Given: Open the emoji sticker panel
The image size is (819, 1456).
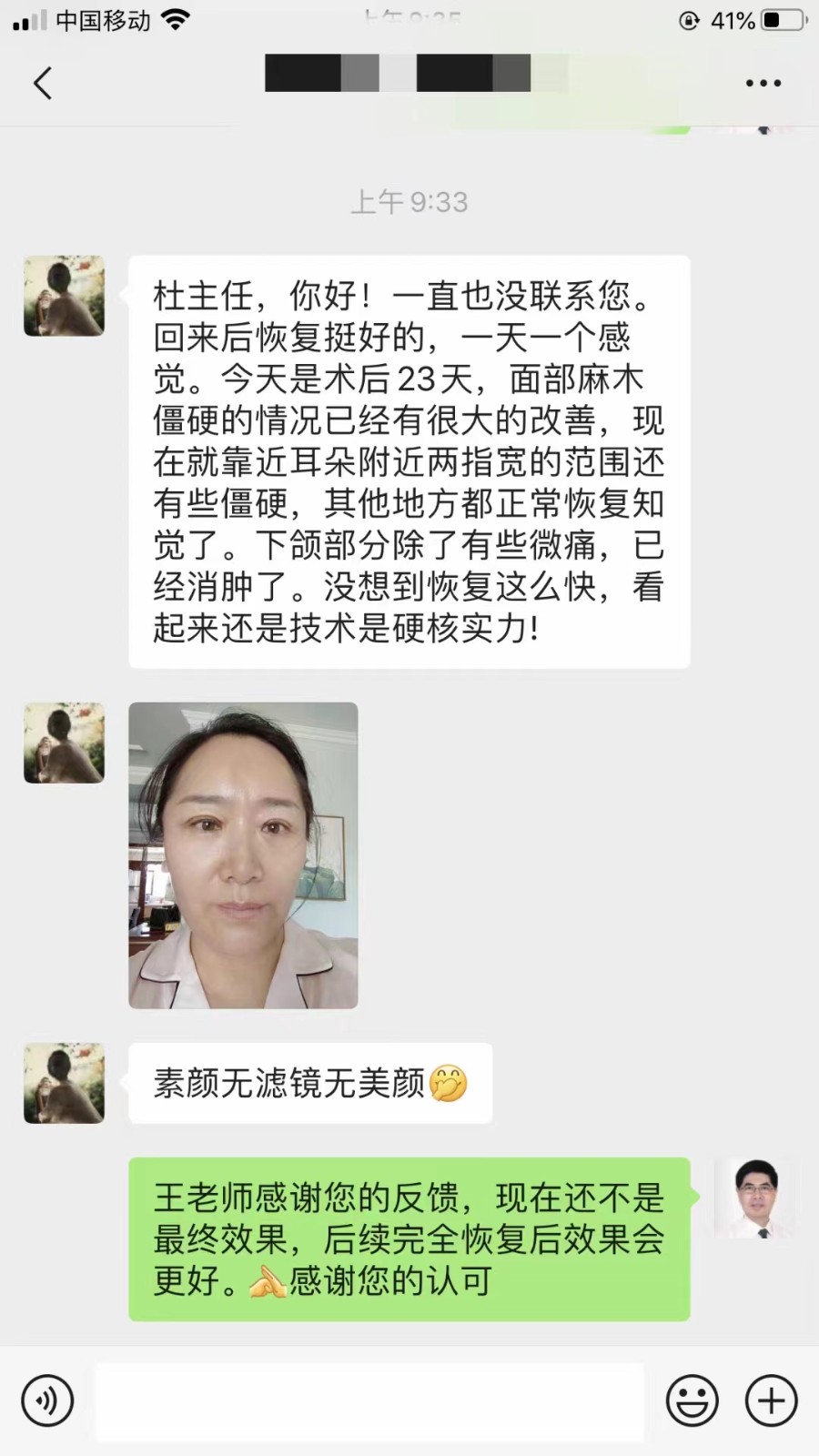Looking at the screenshot, I should (692, 1400).
